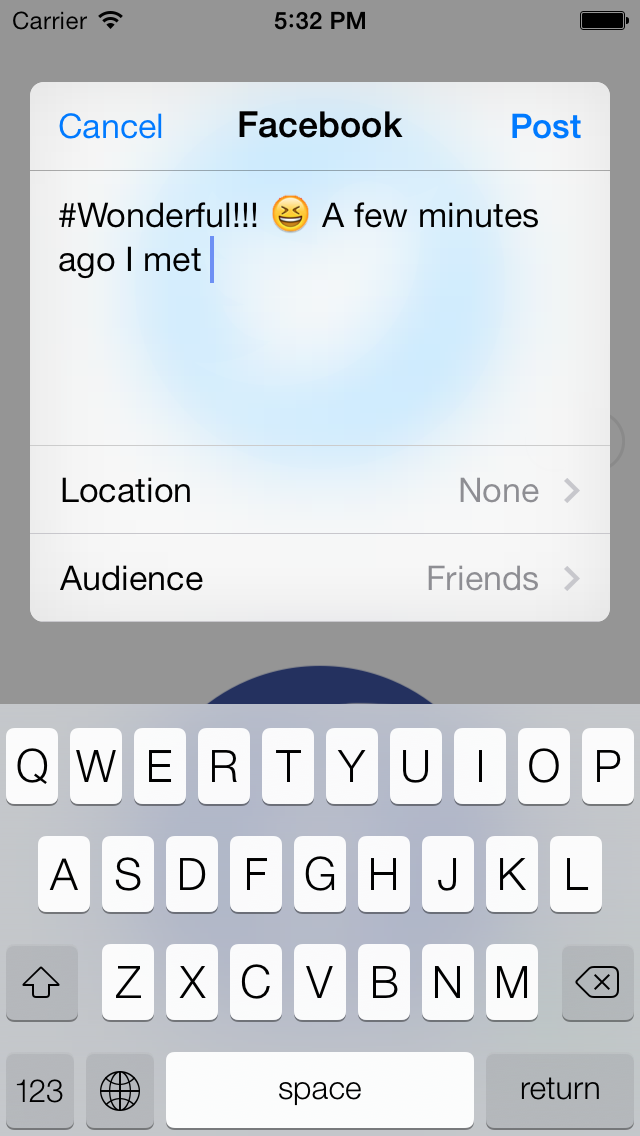
Task: Switch to the 123 number keyboard
Action: [40, 1089]
